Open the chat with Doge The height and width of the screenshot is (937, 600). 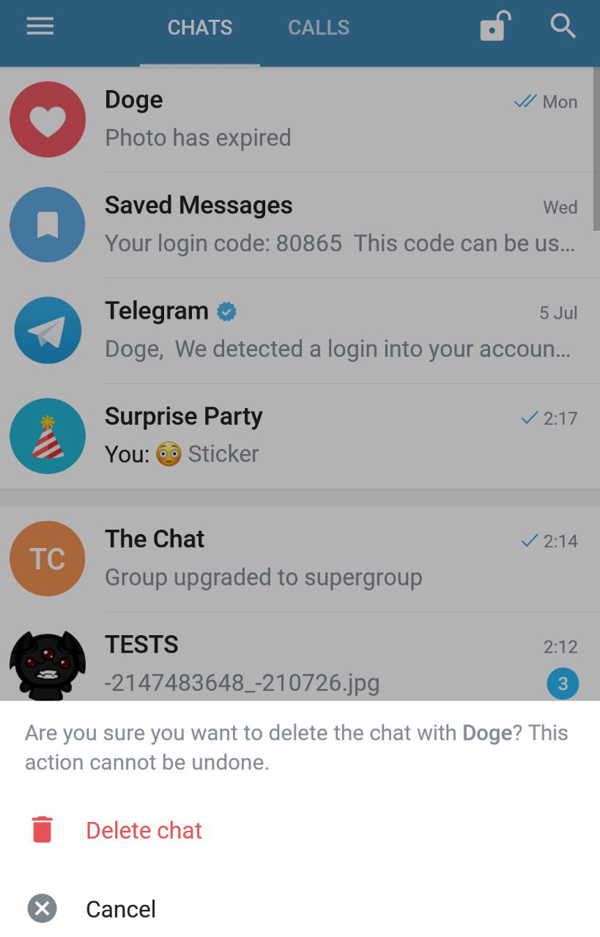[300, 119]
